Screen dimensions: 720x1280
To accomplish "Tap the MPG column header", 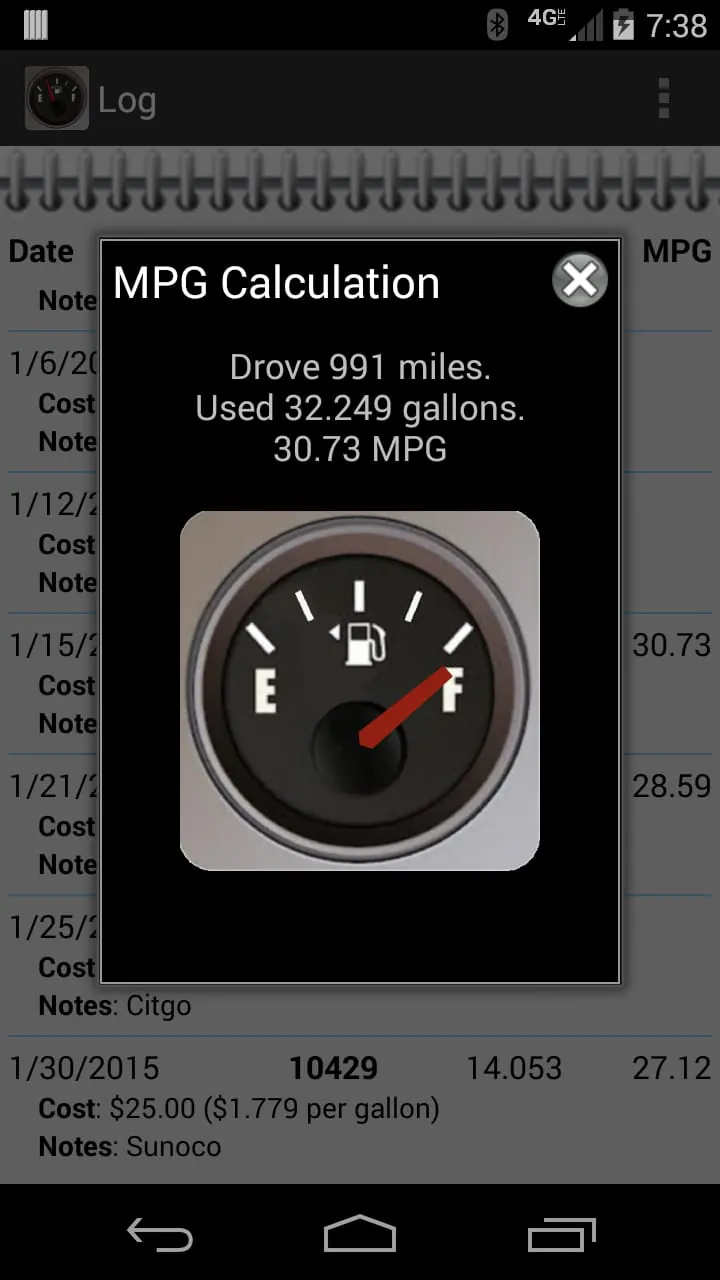I will click(676, 251).
